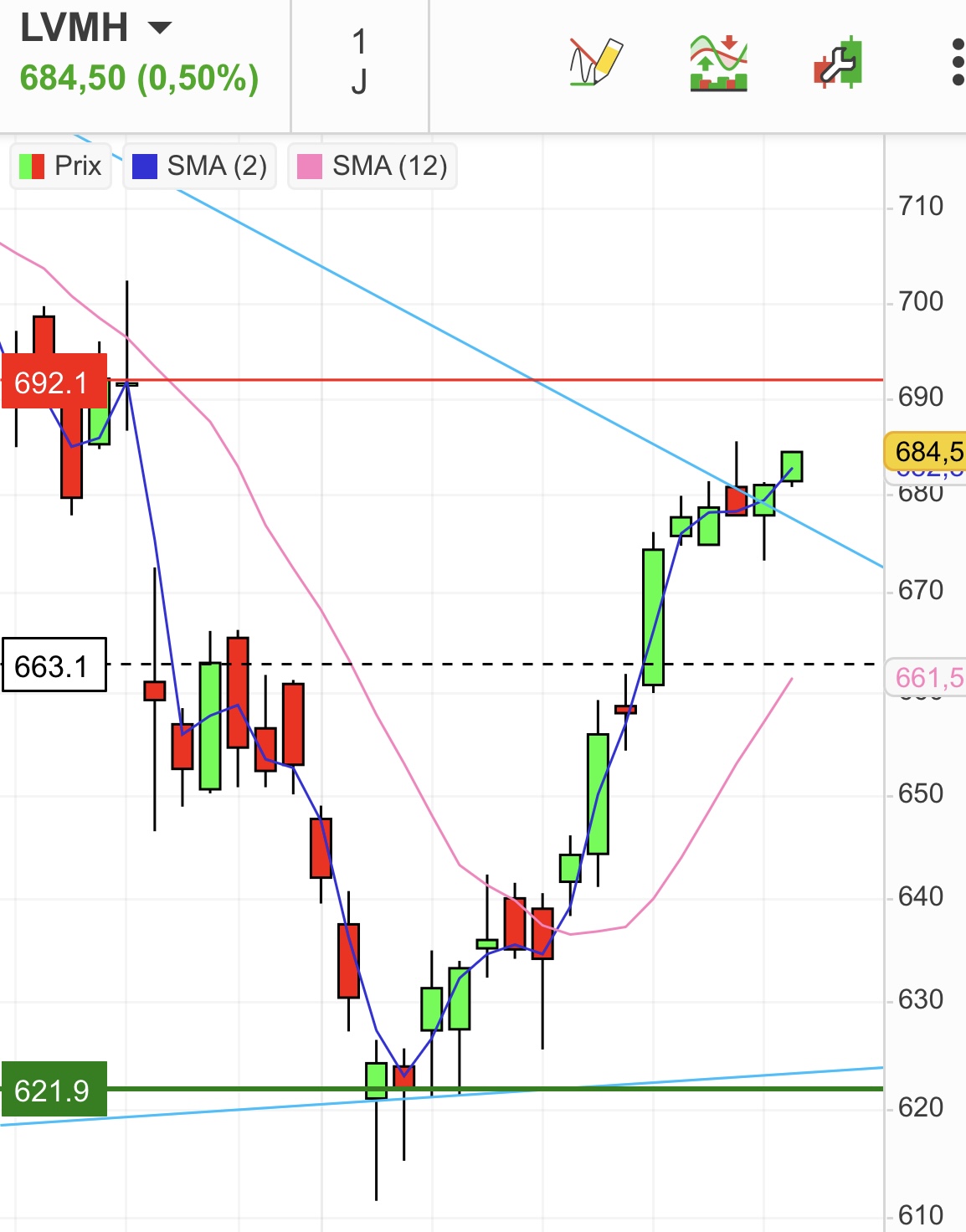
Task: Open the three-dot overflow menu
Action: [x=957, y=63]
